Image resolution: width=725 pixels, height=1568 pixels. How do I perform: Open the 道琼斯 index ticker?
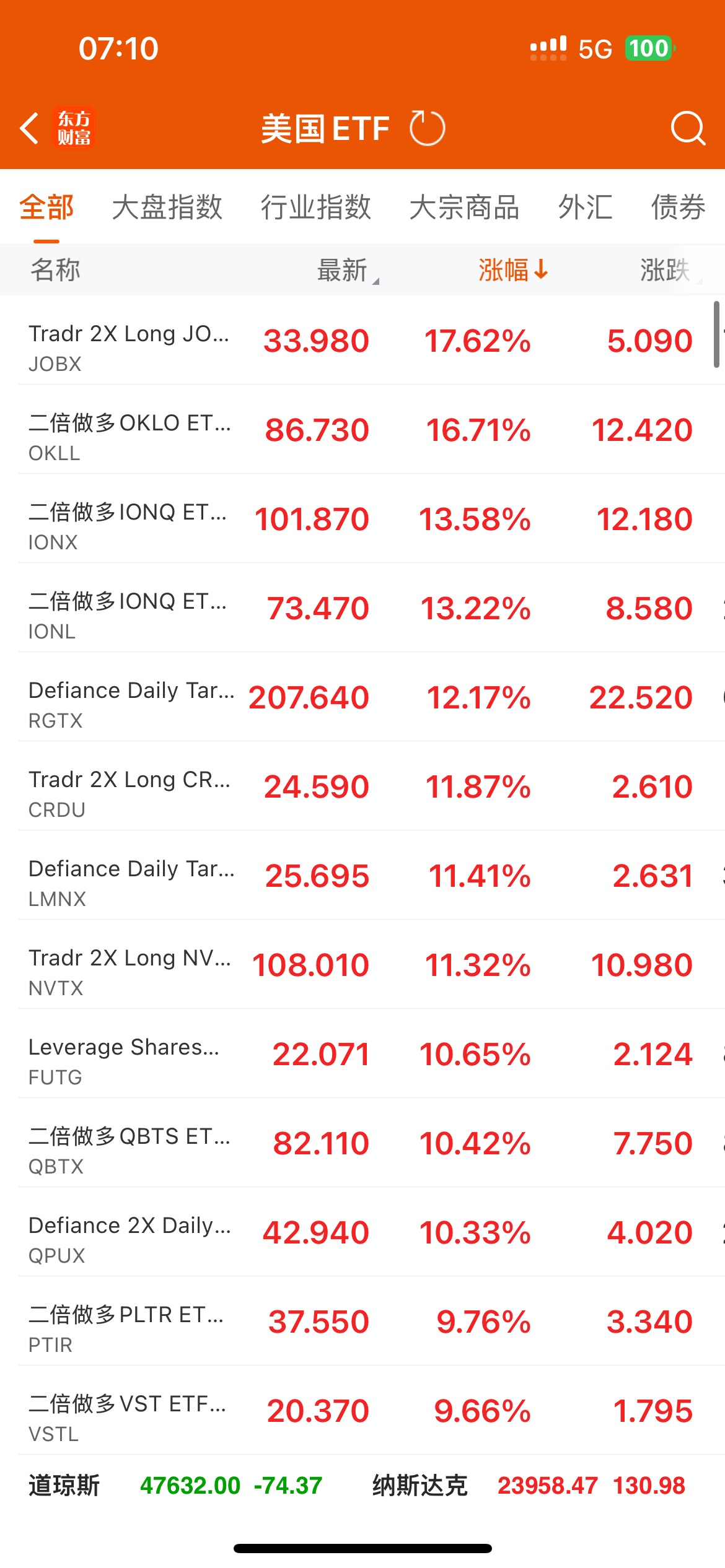175,1486
